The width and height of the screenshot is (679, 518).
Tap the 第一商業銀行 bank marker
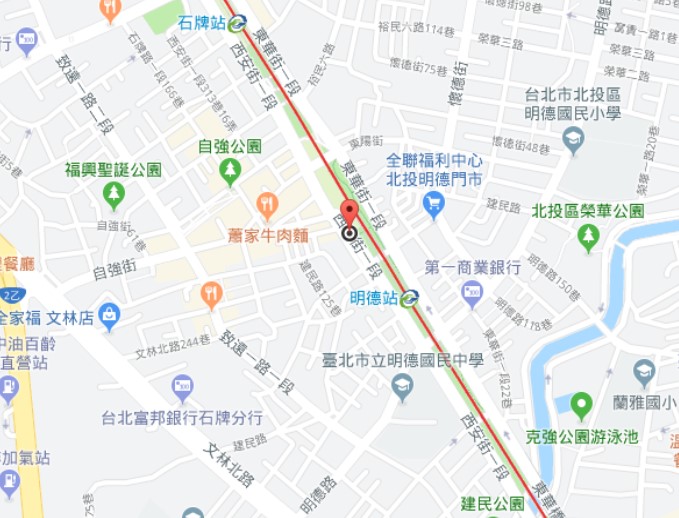[472, 293]
